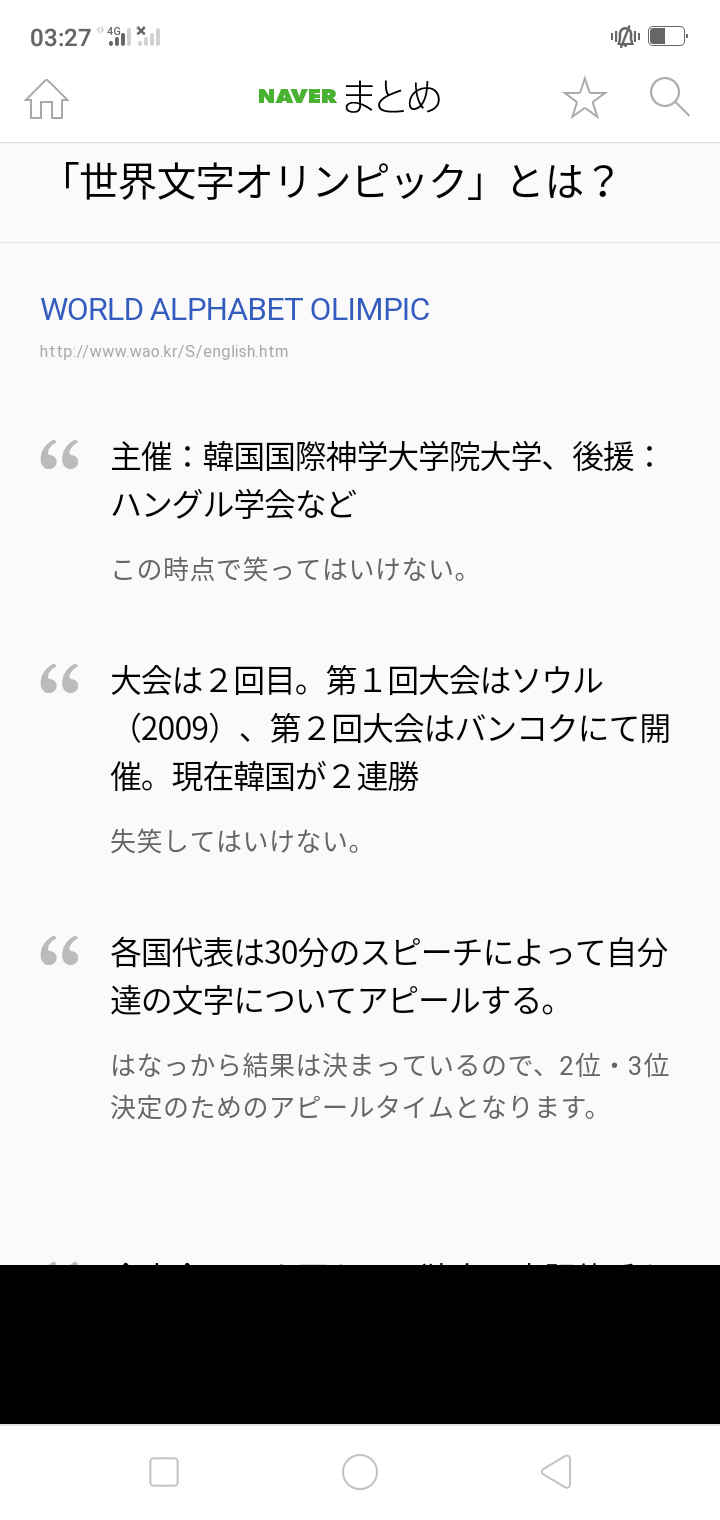The width and height of the screenshot is (720, 1520).
Task: Favorite this article with the star icon
Action: pyautogui.click(x=585, y=98)
